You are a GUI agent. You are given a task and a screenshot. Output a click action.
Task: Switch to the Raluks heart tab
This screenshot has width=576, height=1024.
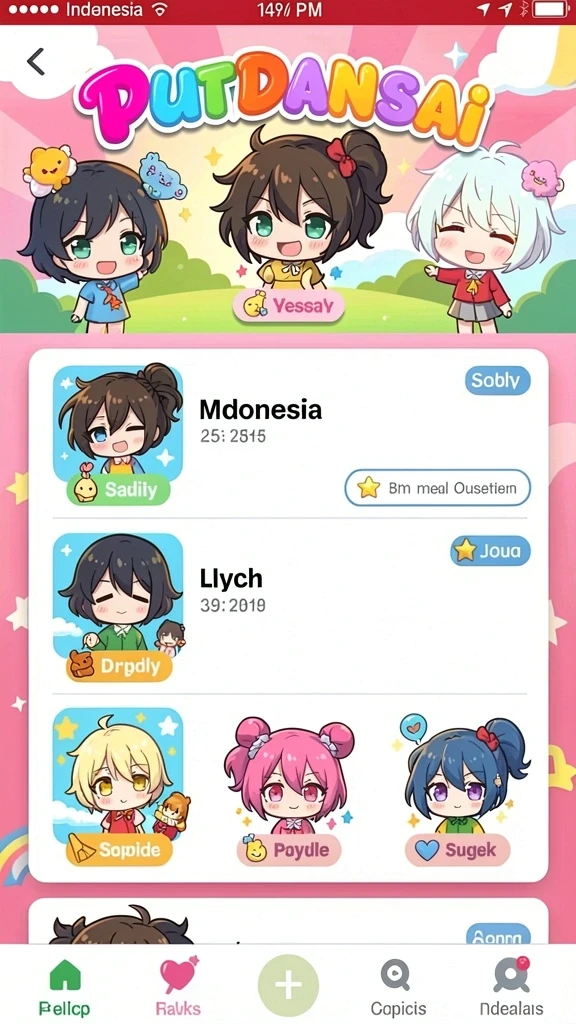pos(178,986)
